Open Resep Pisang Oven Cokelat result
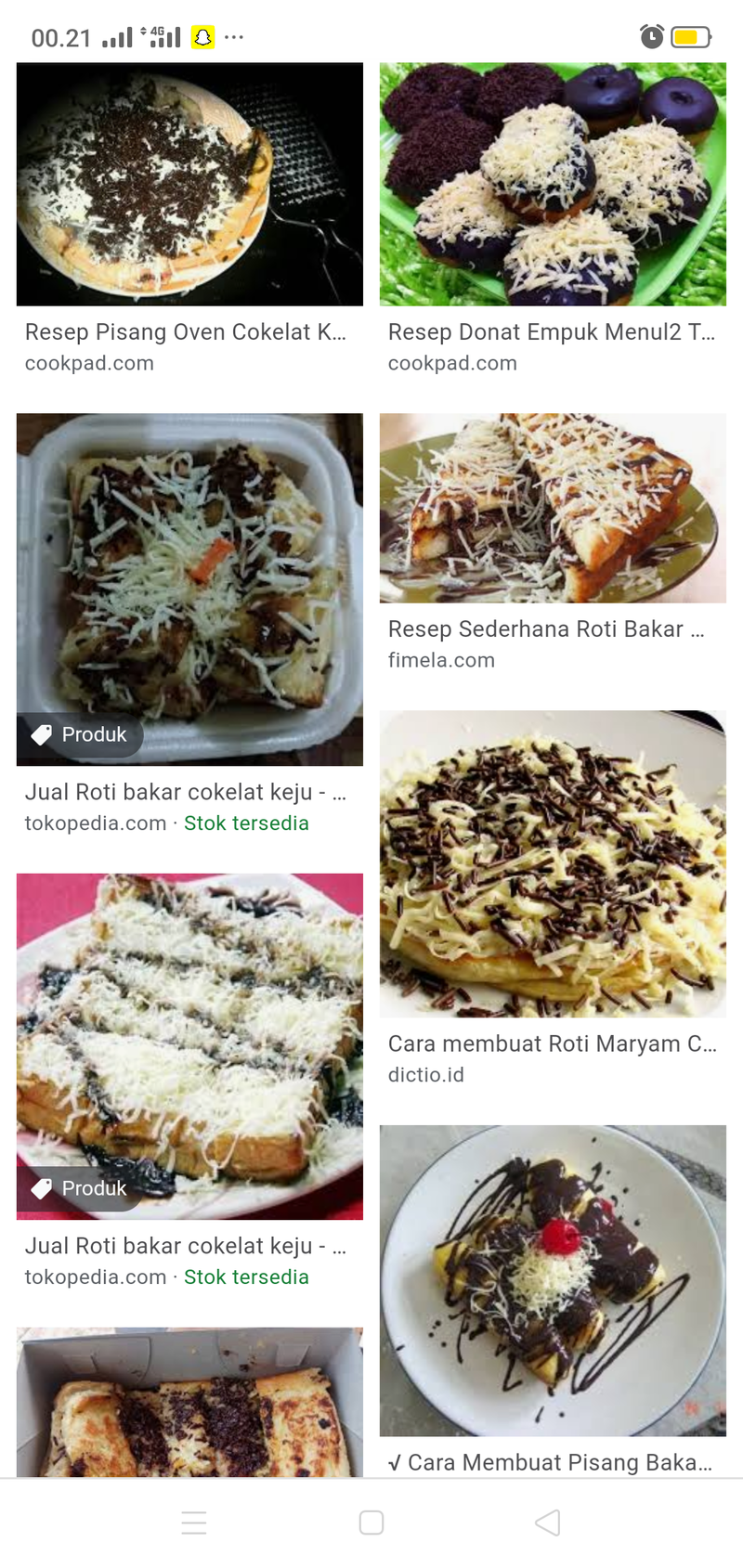This screenshot has height=1568, width=743. point(189,184)
